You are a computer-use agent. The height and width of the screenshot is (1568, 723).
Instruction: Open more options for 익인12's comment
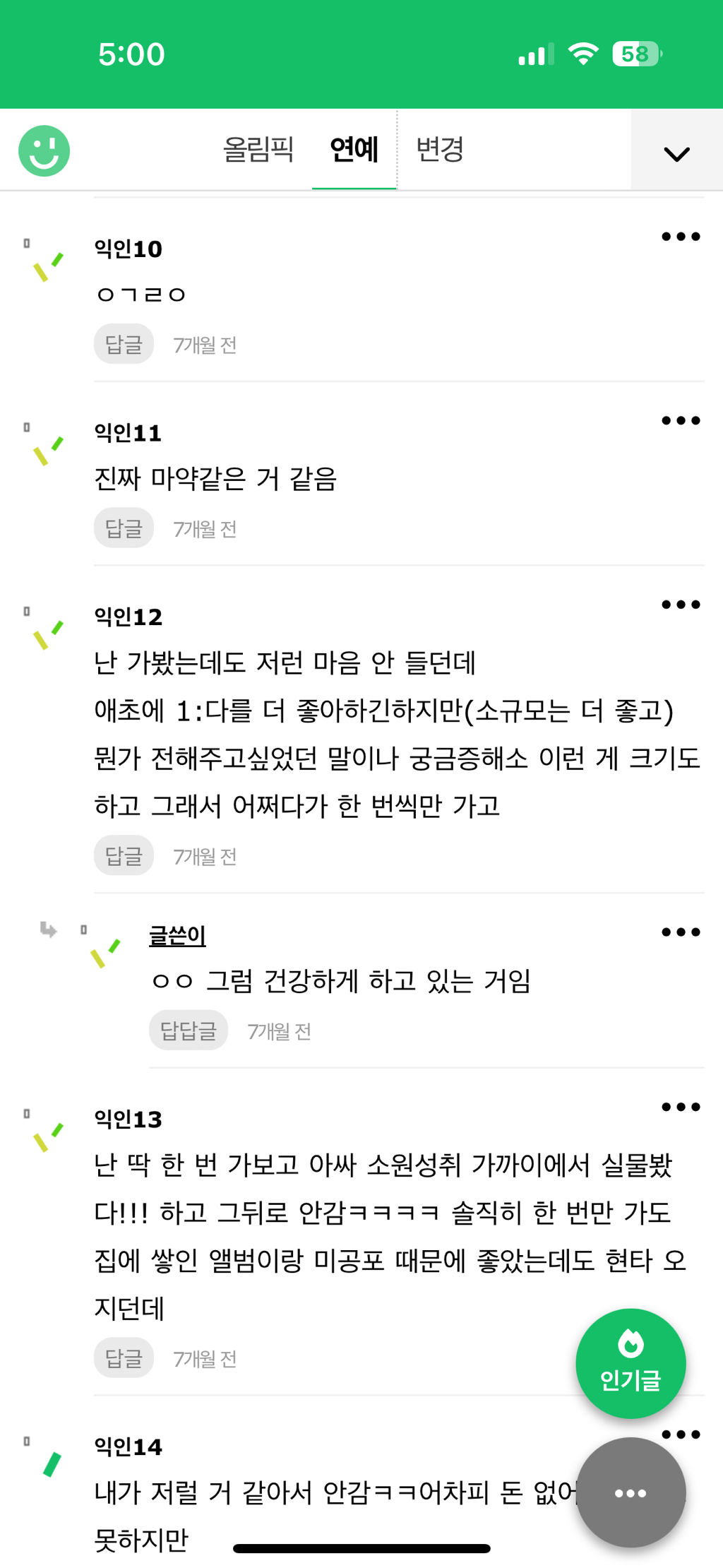[x=681, y=605]
